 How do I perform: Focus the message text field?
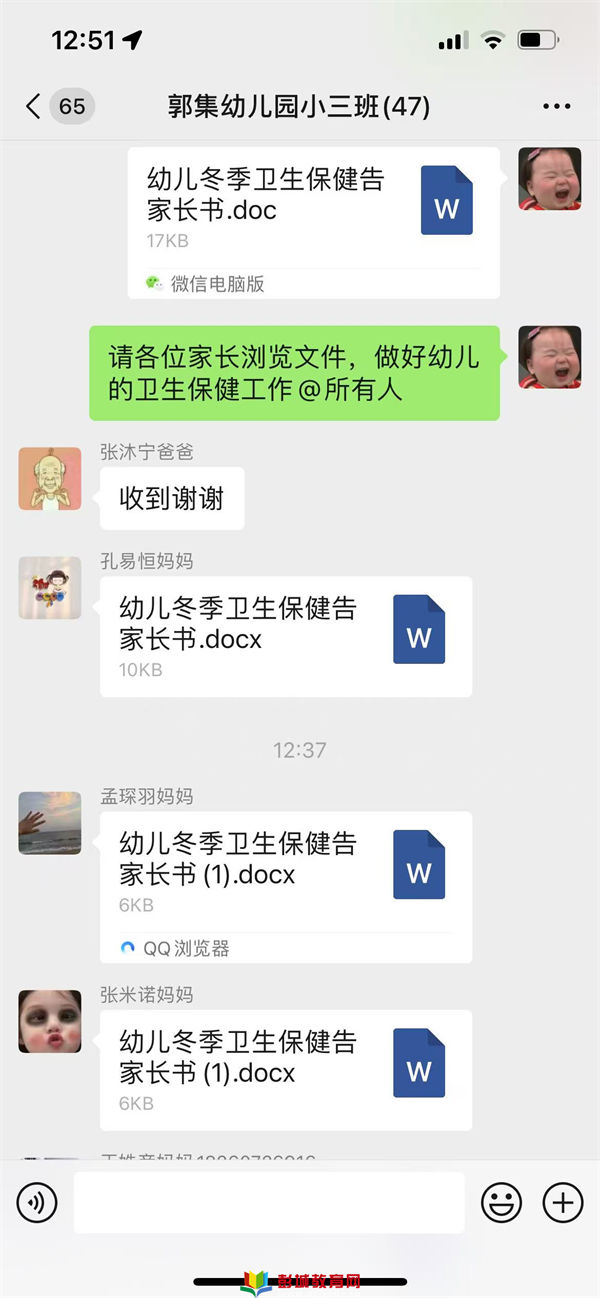[x=268, y=1202]
